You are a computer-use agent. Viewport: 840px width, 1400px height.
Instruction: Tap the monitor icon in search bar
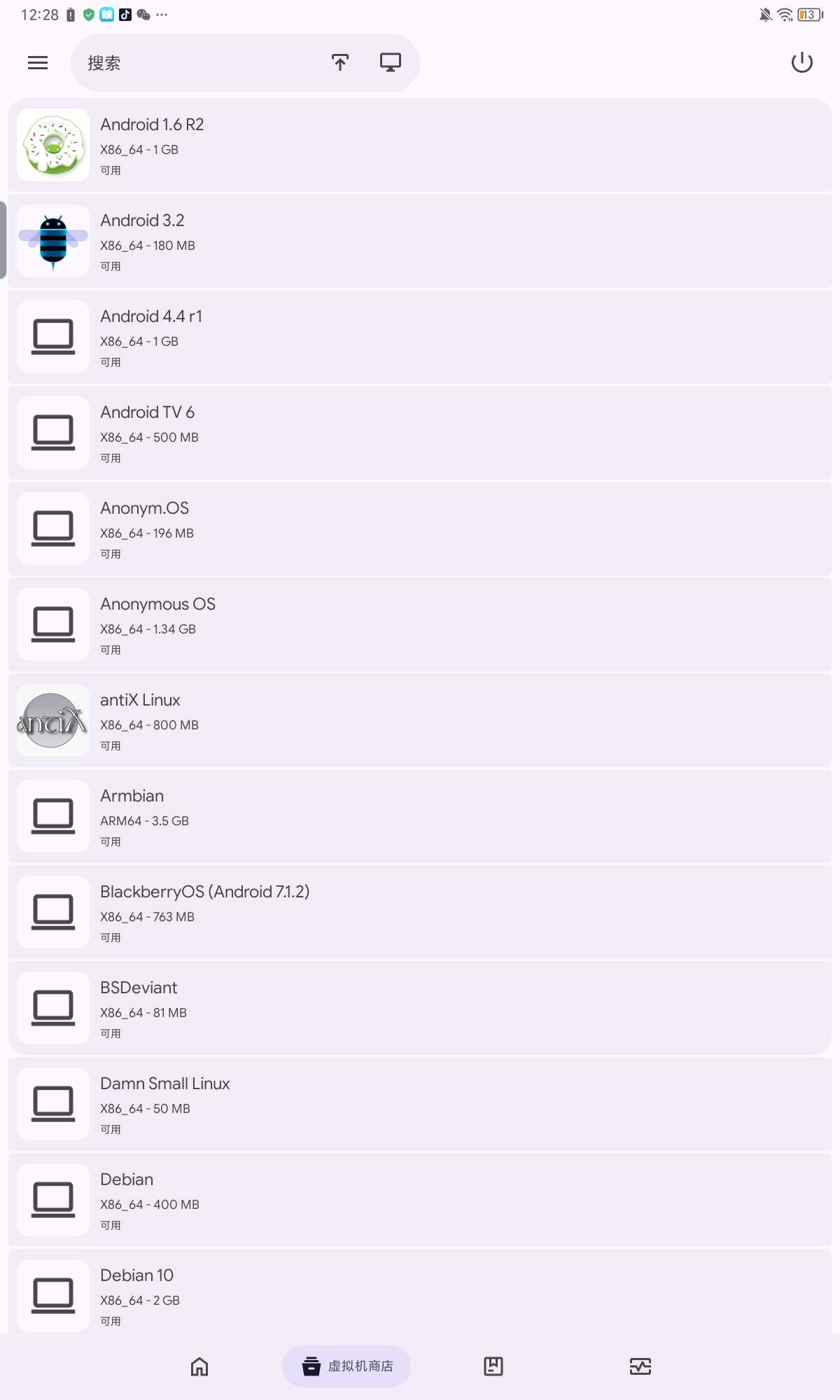[390, 63]
